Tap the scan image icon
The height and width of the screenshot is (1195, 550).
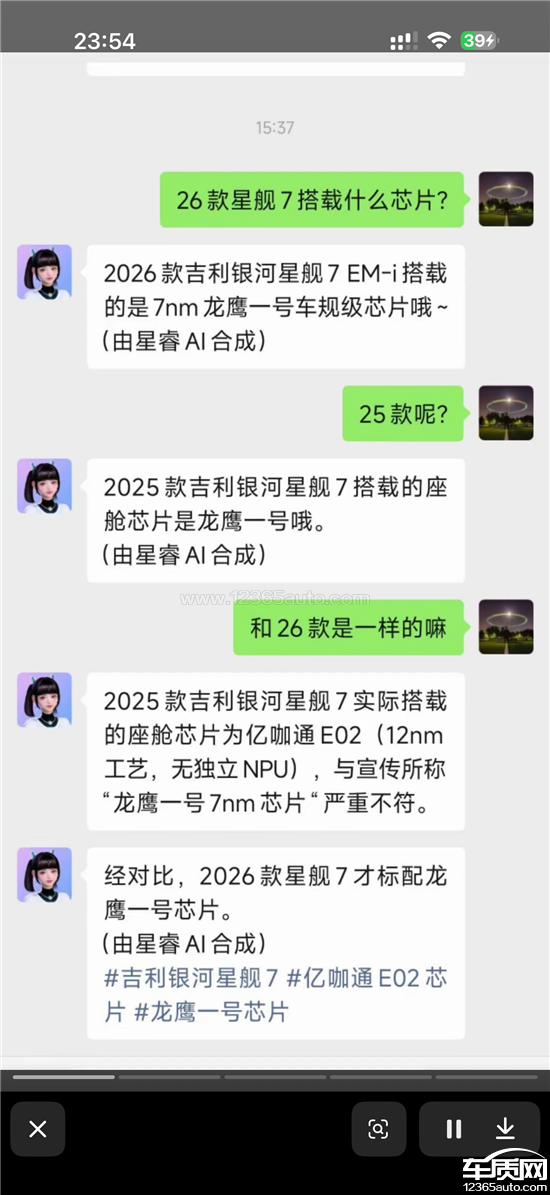pos(378,1129)
